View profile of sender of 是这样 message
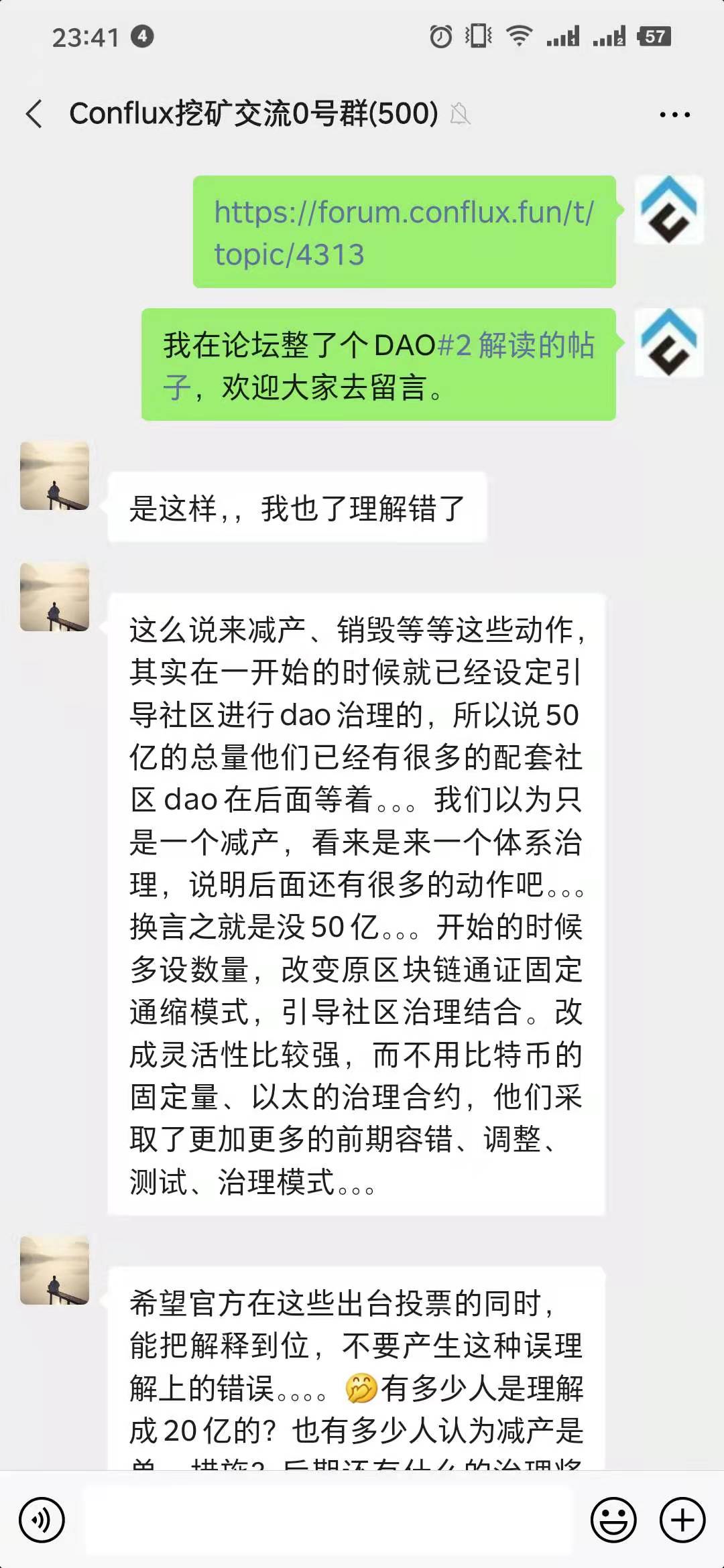The image size is (724, 1568). click(54, 476)
